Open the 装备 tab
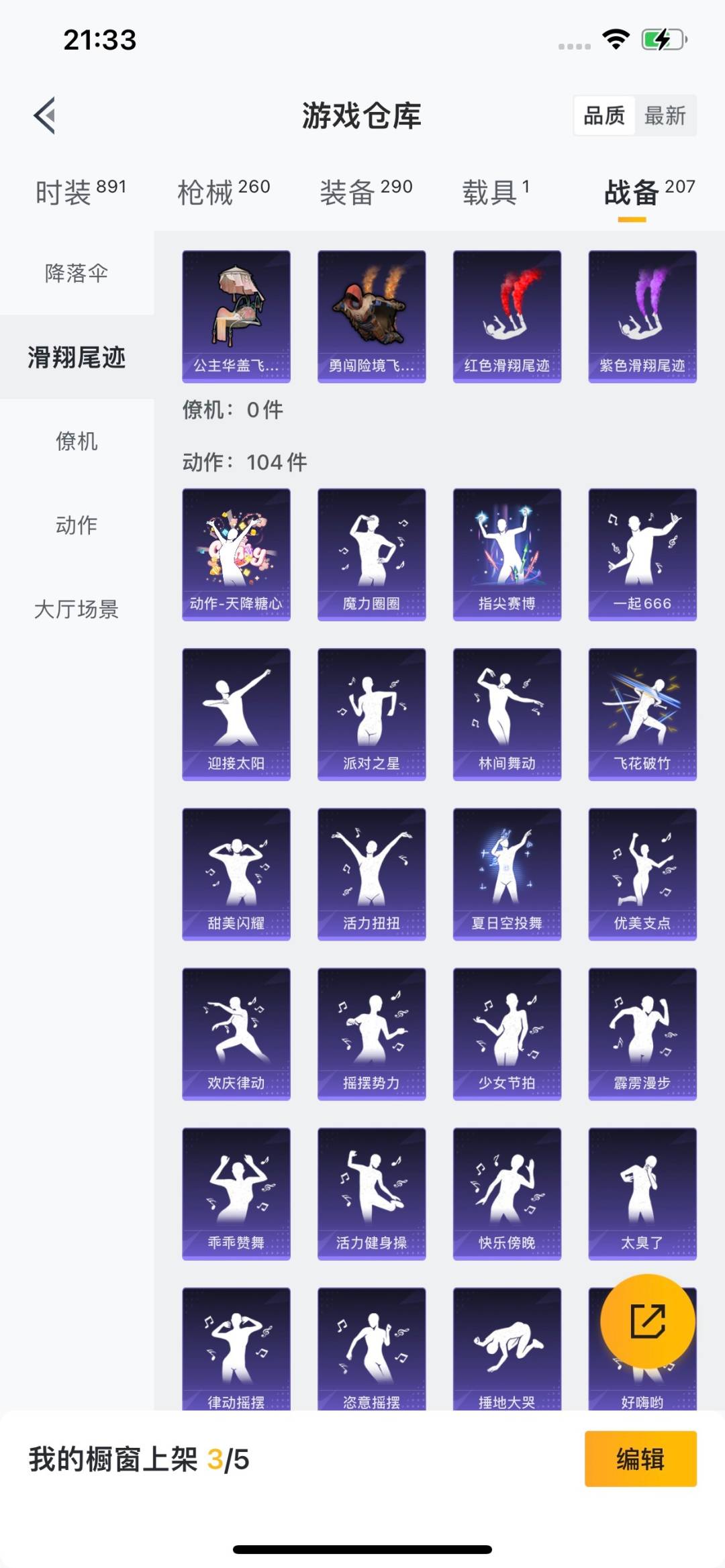This screenshot has height=1568, width=725. (x=366, y=192)
